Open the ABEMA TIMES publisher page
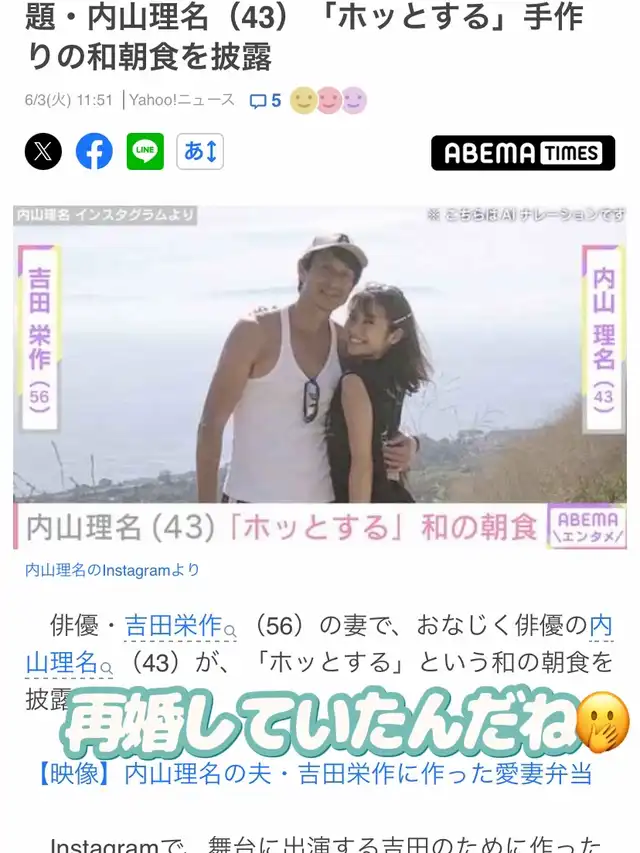Screen dimensions: 640x853 pyautogui.click(x=523, y=153)
